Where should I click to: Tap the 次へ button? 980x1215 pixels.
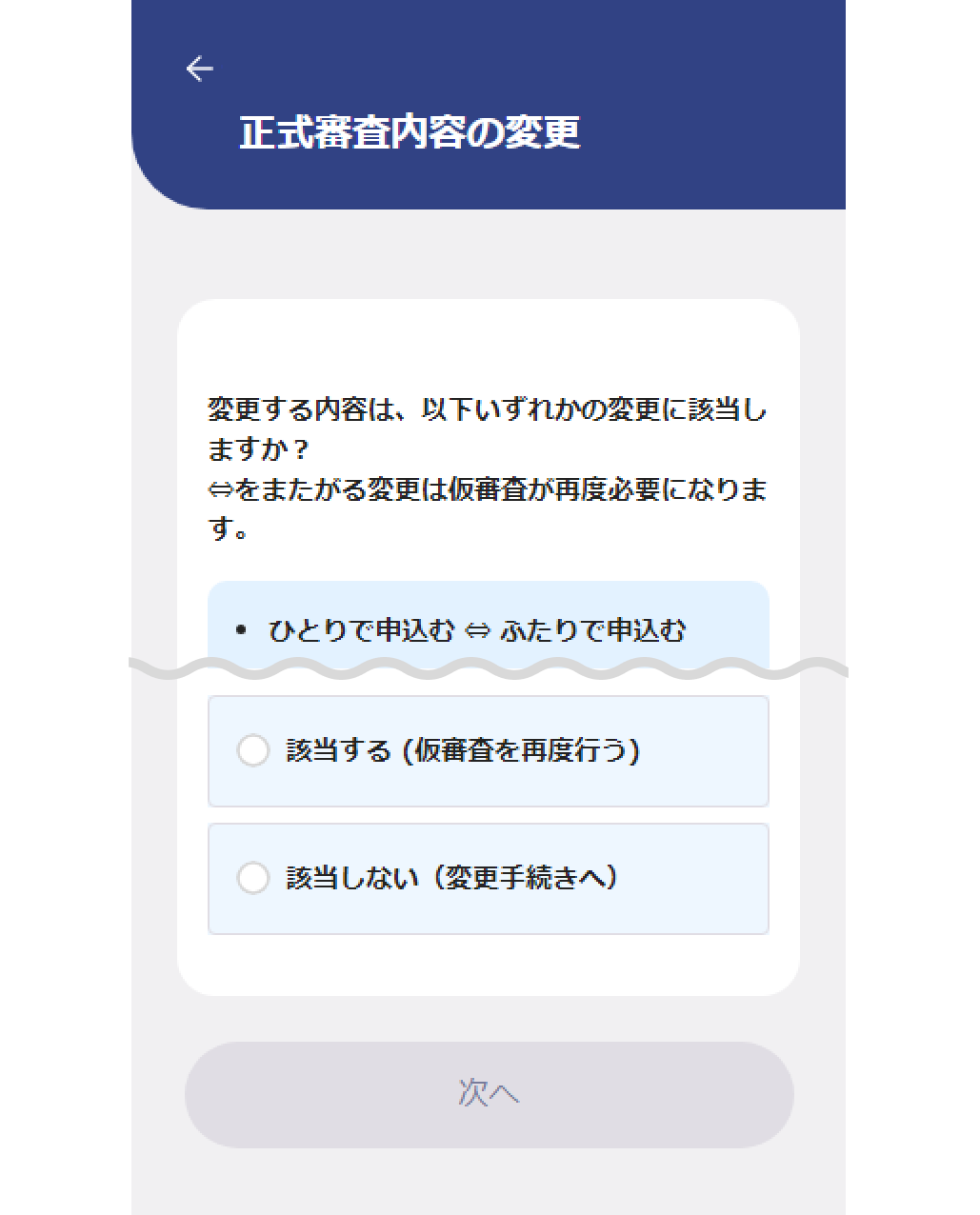click(x=489, y=1093)
